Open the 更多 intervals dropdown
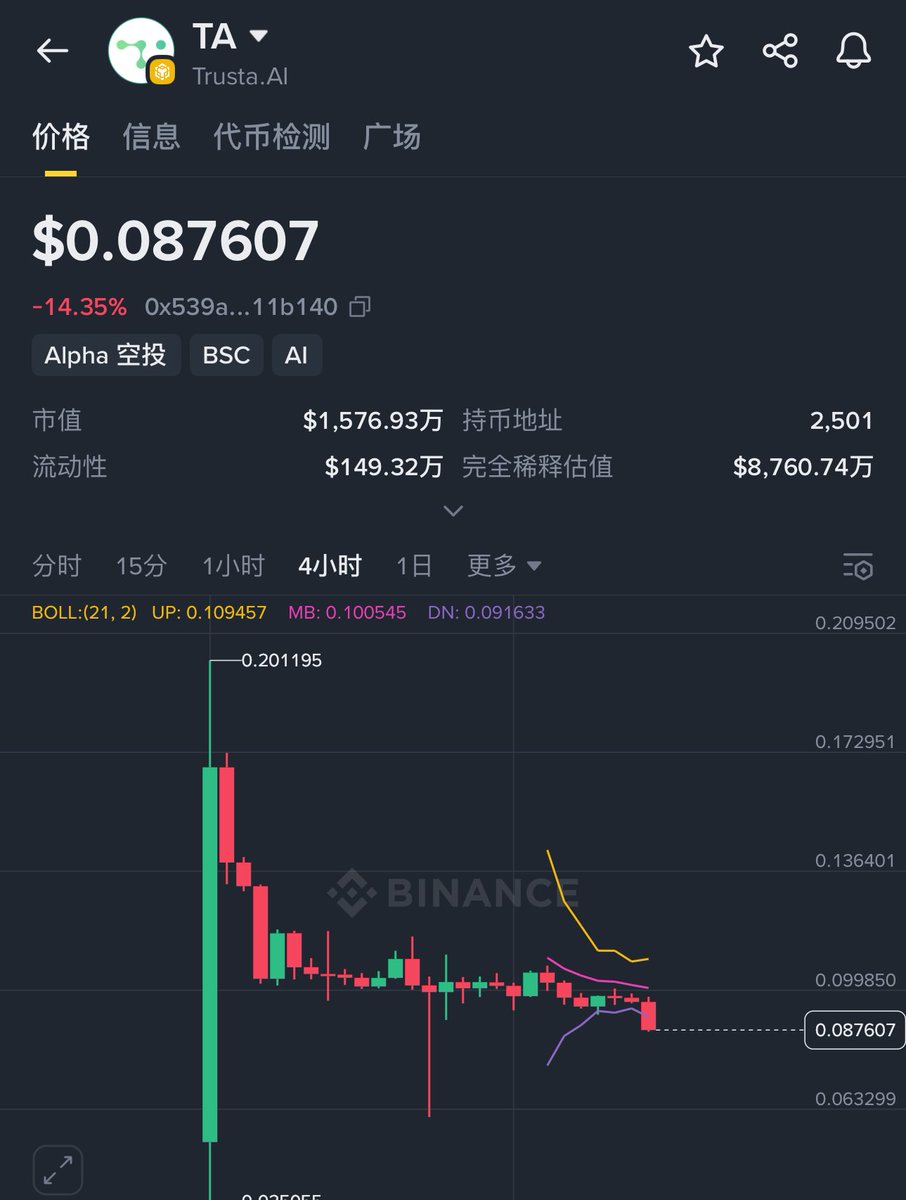Screen dimensions: 906x1200 point(504,566)
